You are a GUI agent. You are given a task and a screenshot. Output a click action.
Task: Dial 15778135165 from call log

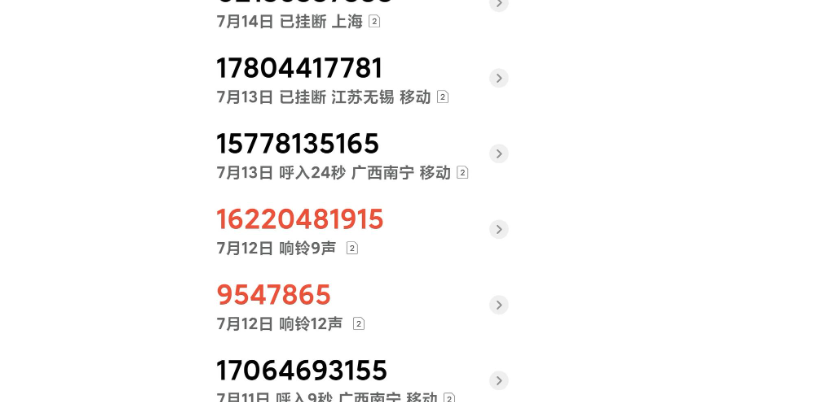pos(298,145)
